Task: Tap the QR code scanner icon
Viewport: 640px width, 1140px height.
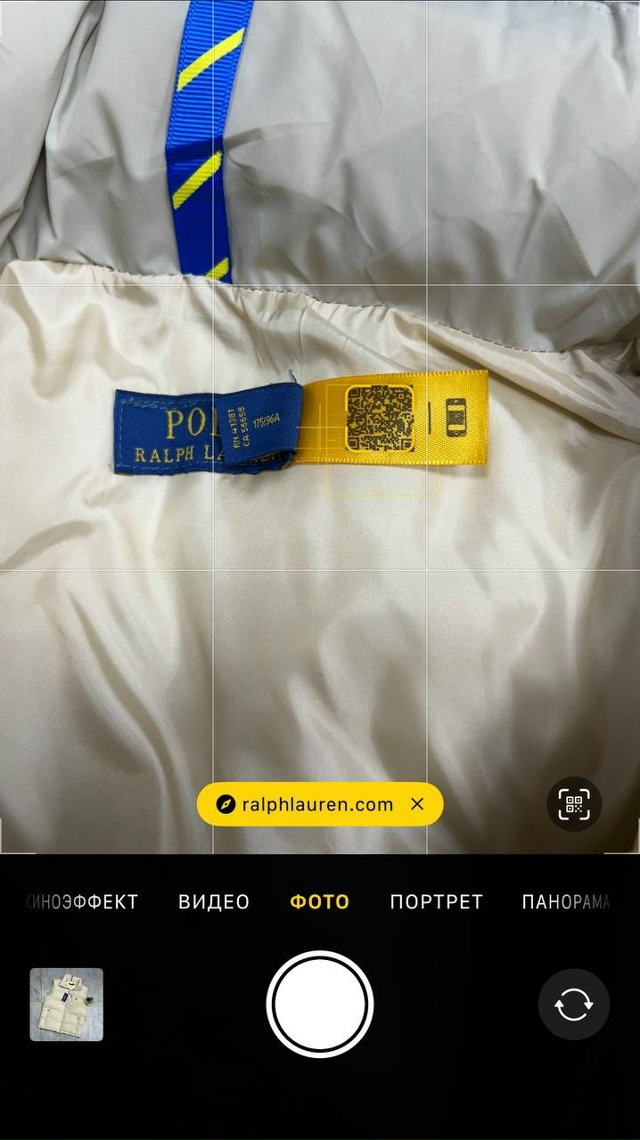Action: (x=574, y=804)
